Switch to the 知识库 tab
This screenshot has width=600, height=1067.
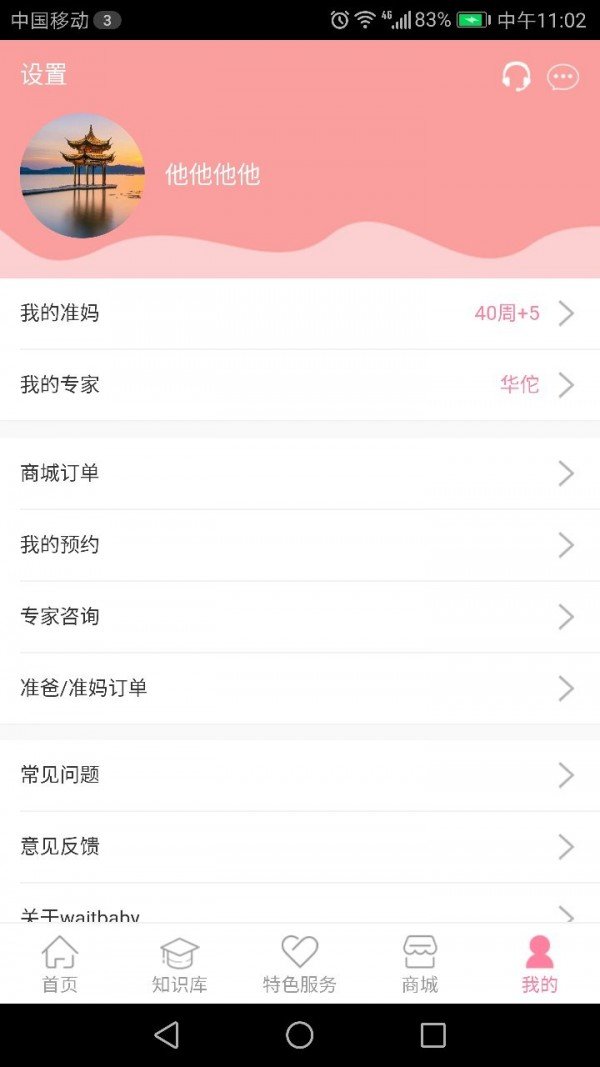180,964
